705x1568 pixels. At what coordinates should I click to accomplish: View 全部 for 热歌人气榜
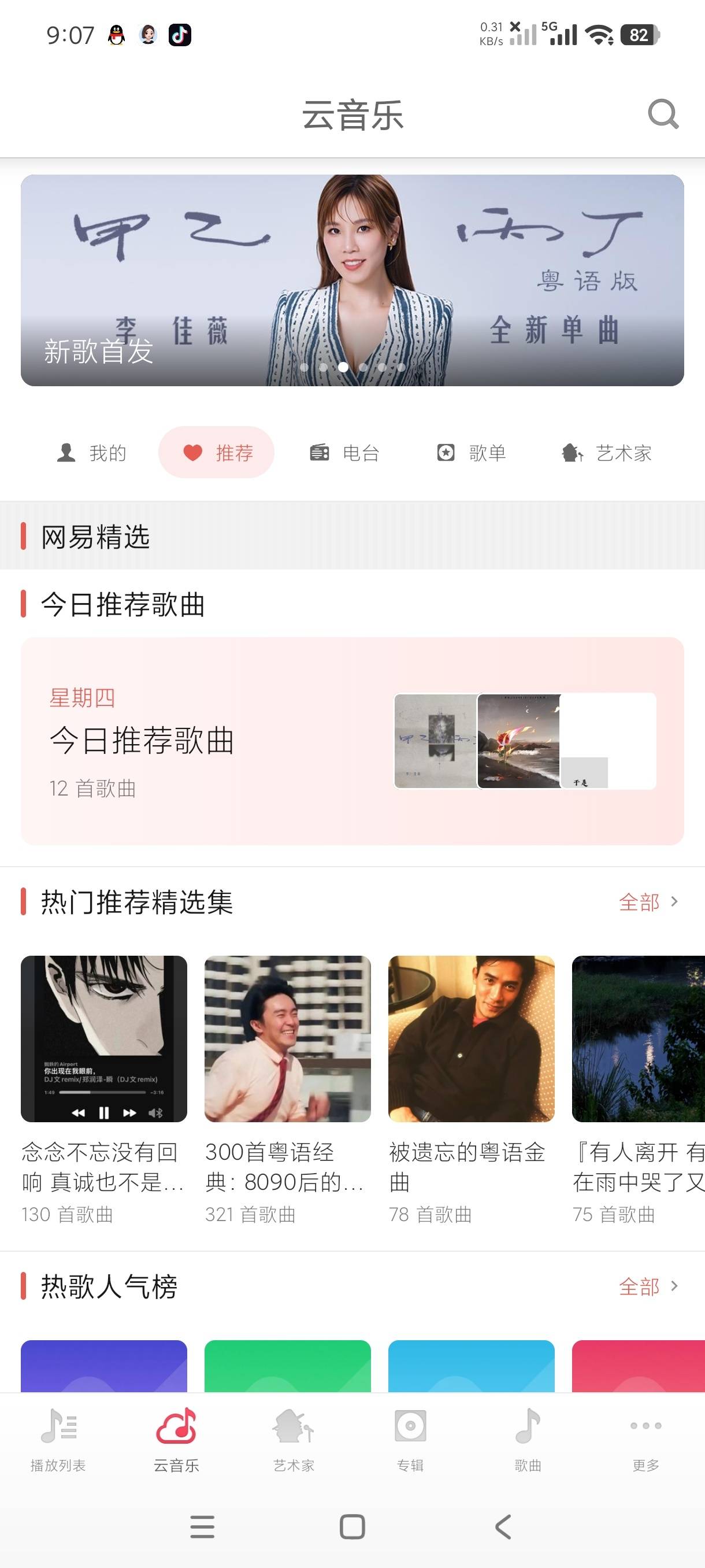click(648, 1286)
